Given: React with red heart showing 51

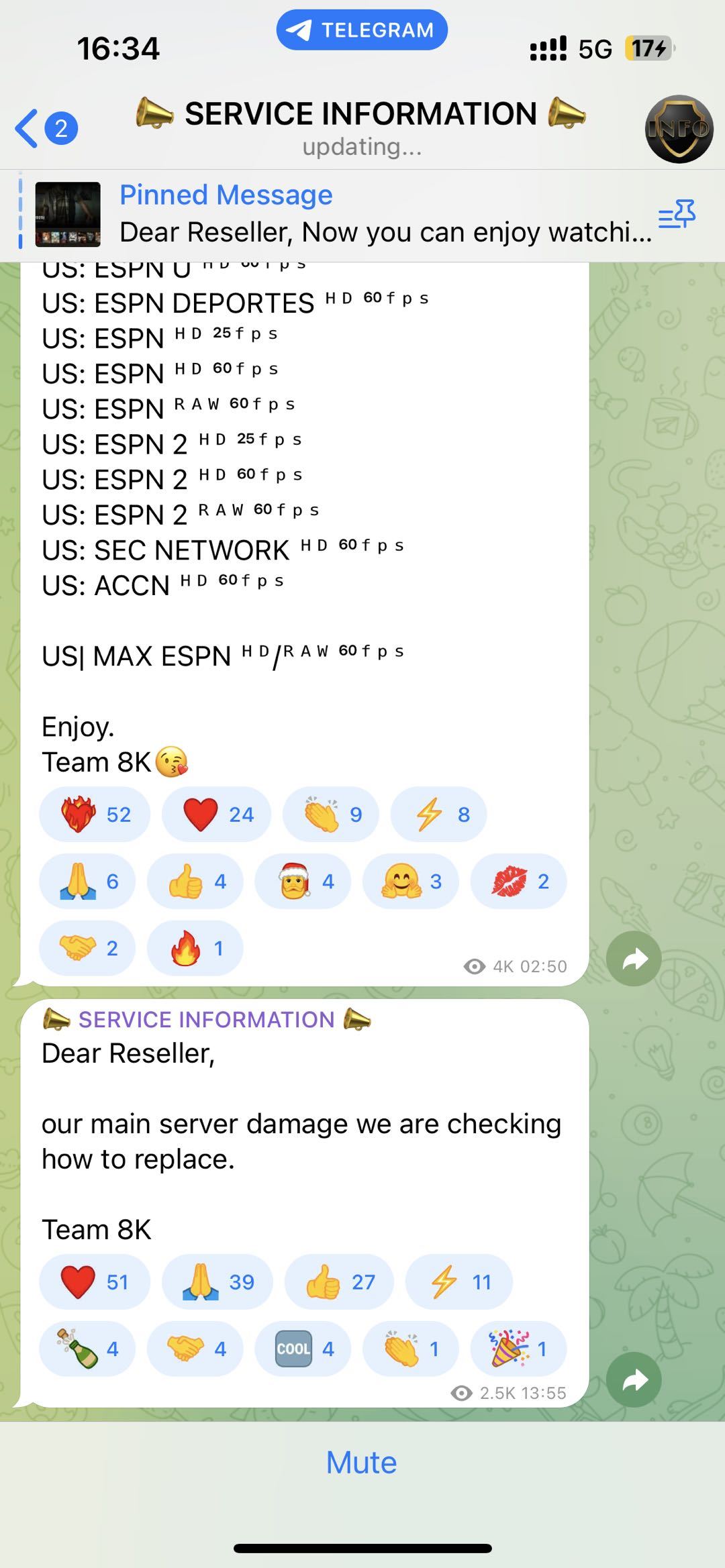Looking at the screenshot, I should pos(94,1282).
